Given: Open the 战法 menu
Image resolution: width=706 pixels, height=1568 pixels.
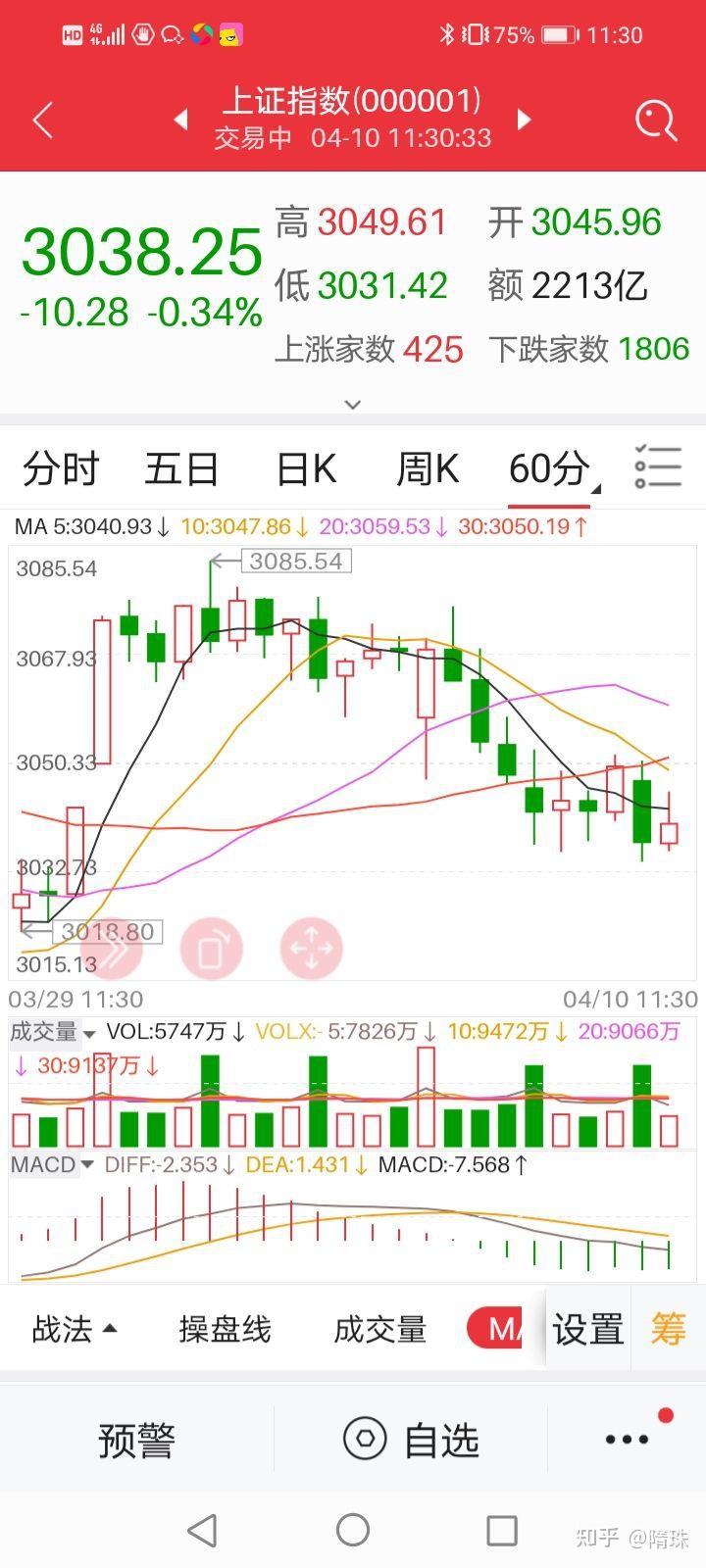Looking at the screenshot, I should 75,1330.
